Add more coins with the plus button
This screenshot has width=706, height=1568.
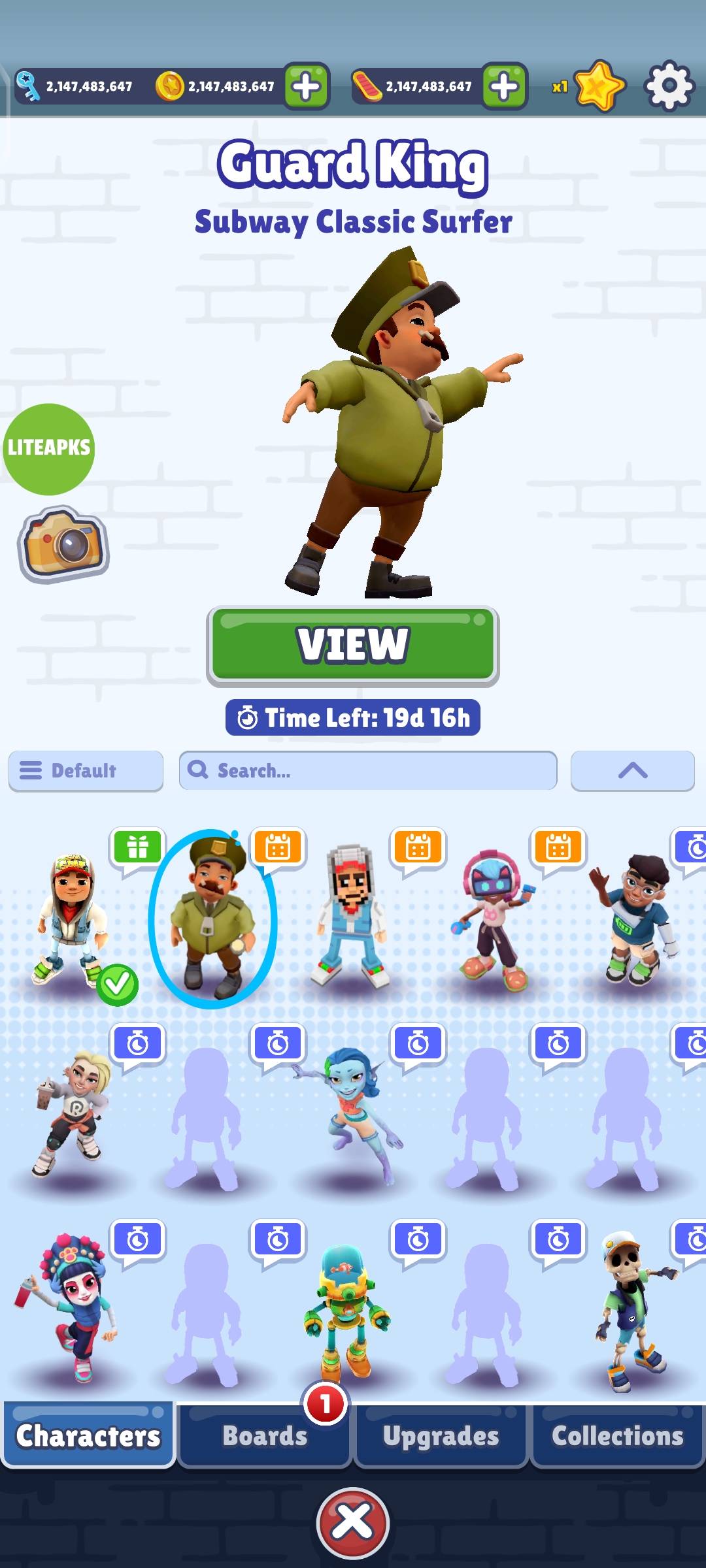pyautogui.click(x=307, y=86)
